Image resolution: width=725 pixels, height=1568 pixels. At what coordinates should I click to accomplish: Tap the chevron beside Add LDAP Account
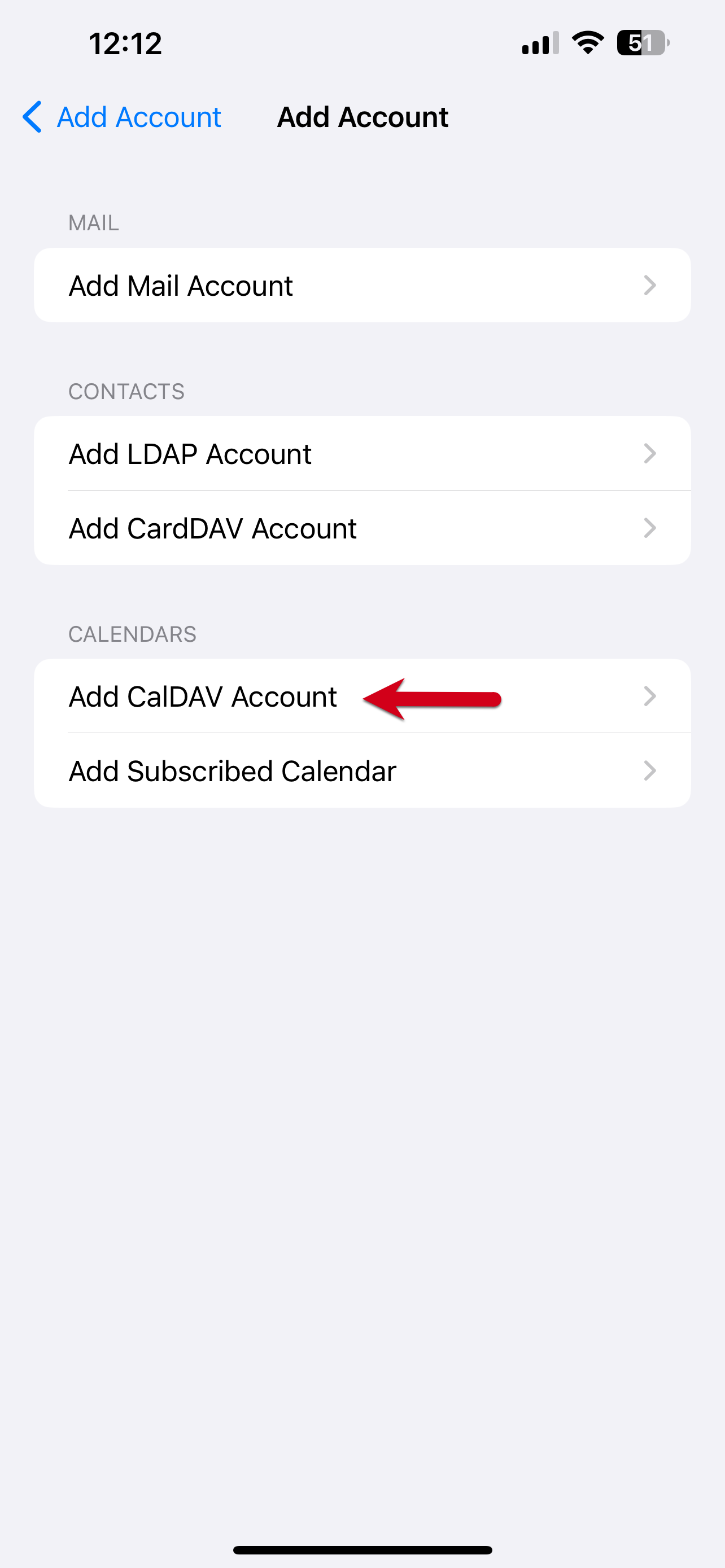650,453
